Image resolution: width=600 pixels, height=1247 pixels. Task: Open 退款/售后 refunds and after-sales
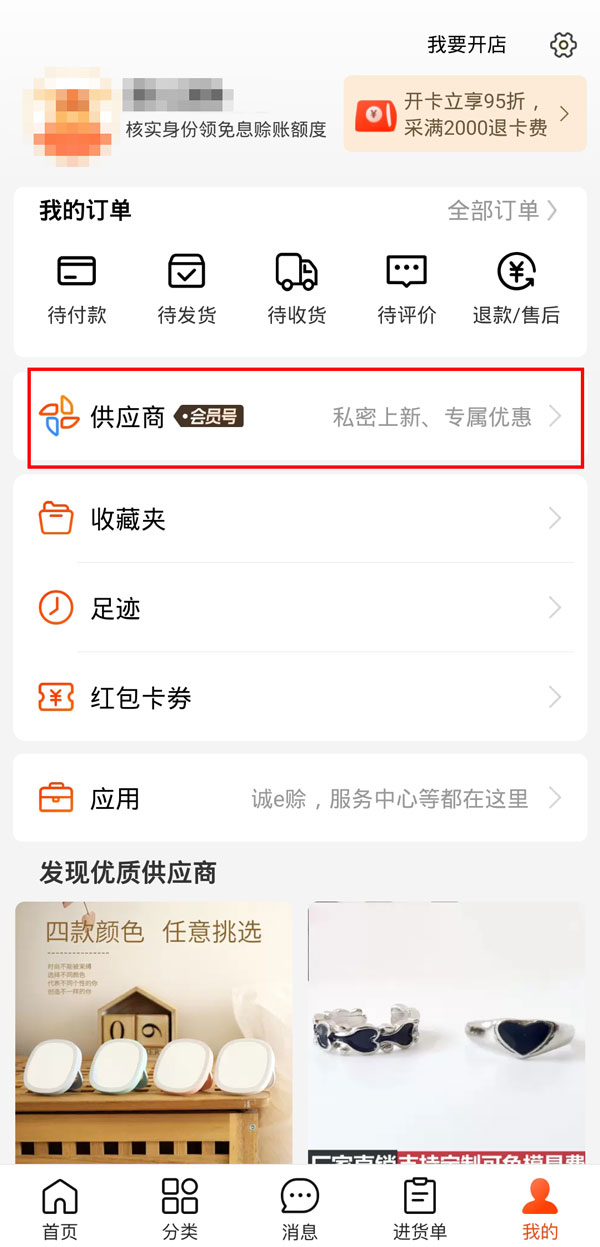tap(516, 288)
